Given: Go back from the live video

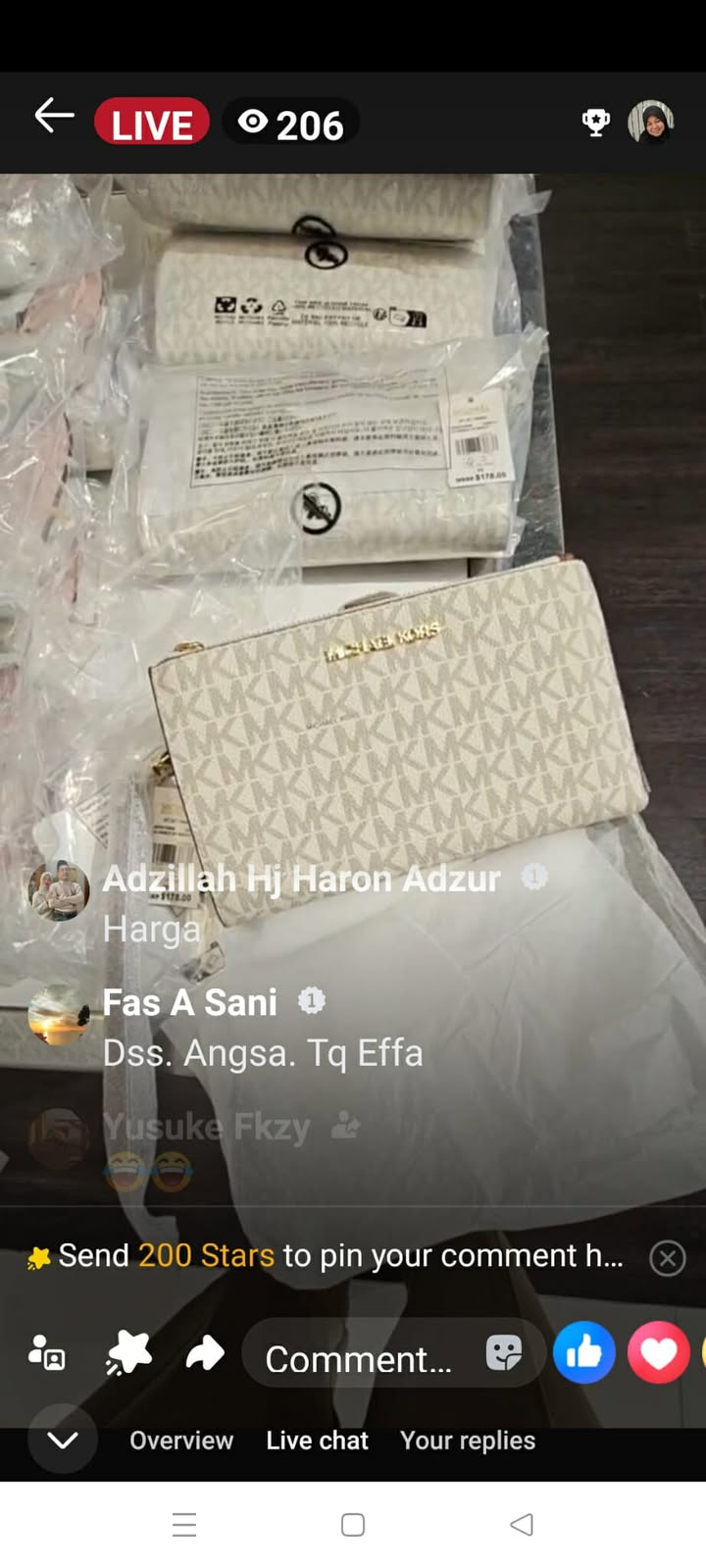Looking at the screenshot, I should [x=54, y=117].
